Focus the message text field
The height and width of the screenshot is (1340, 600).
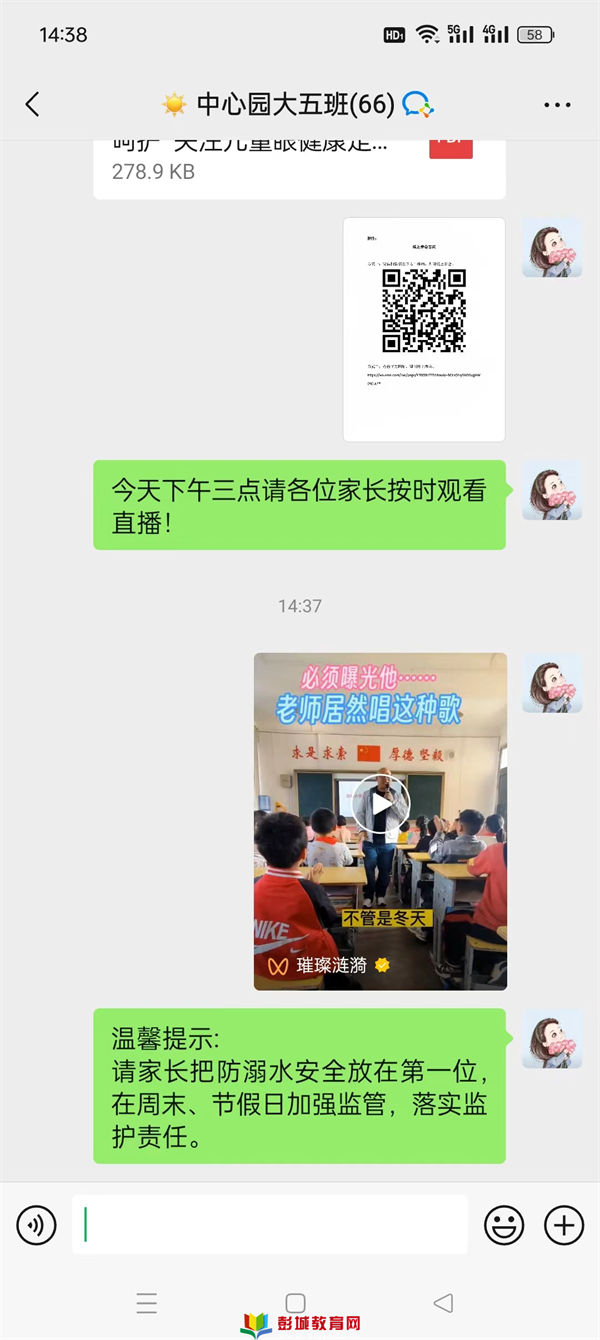click(x=270, y=1224)
